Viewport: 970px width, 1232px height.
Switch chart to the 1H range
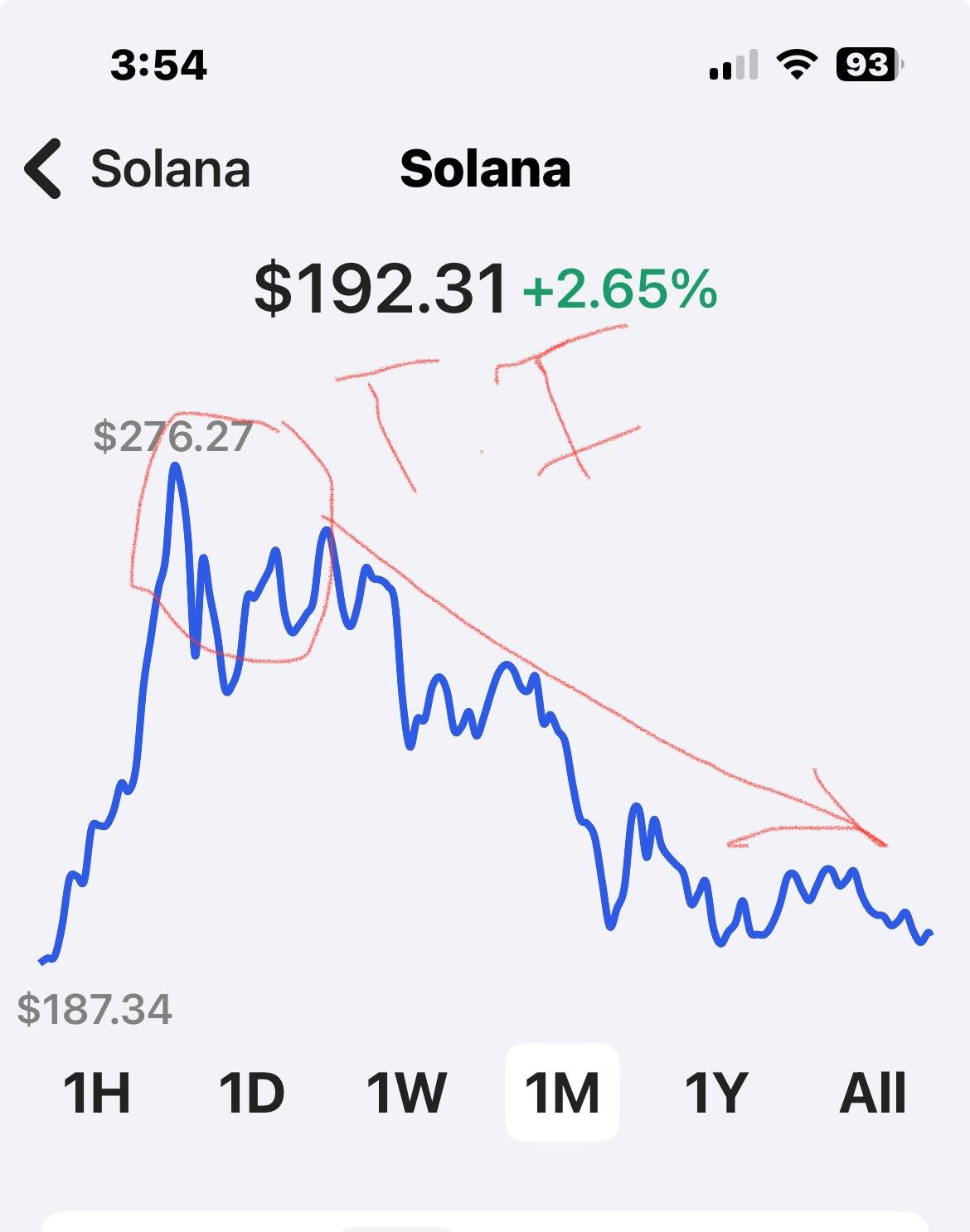coord(97,1093)
